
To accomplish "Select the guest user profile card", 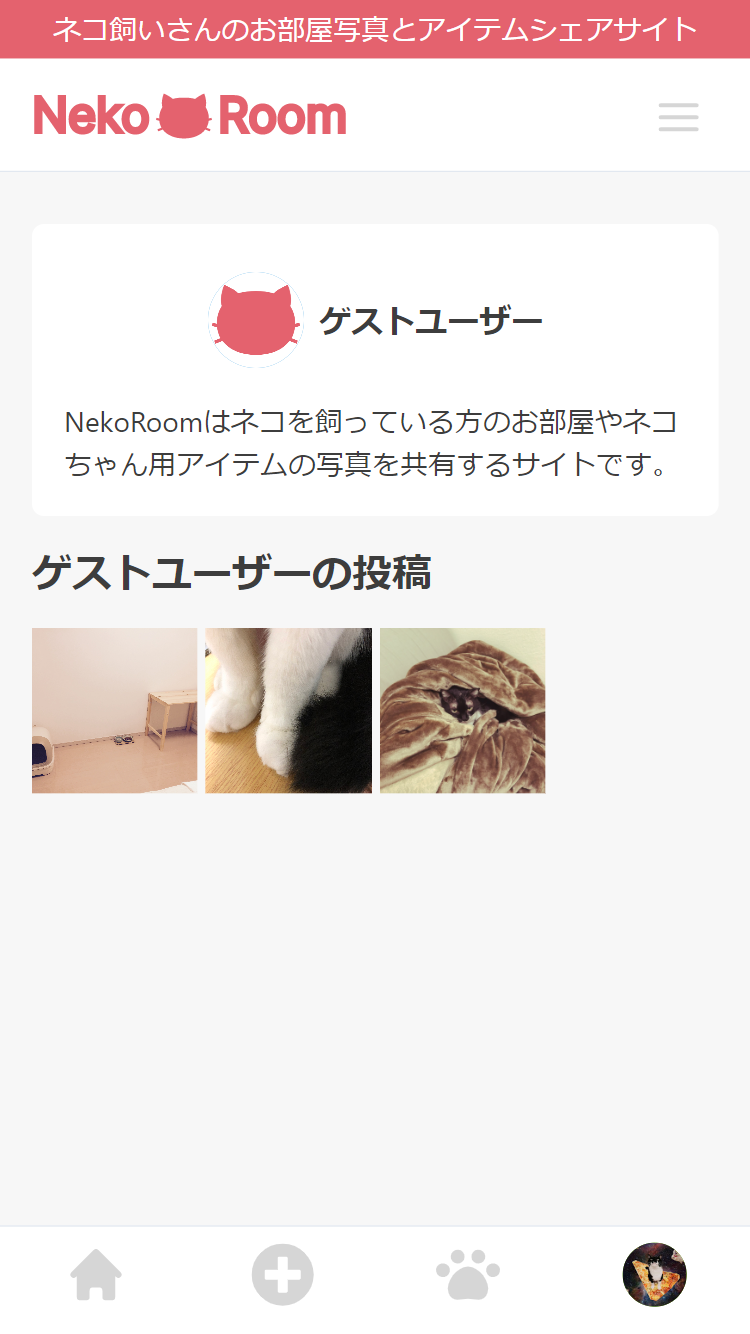I will coord(375,370).
